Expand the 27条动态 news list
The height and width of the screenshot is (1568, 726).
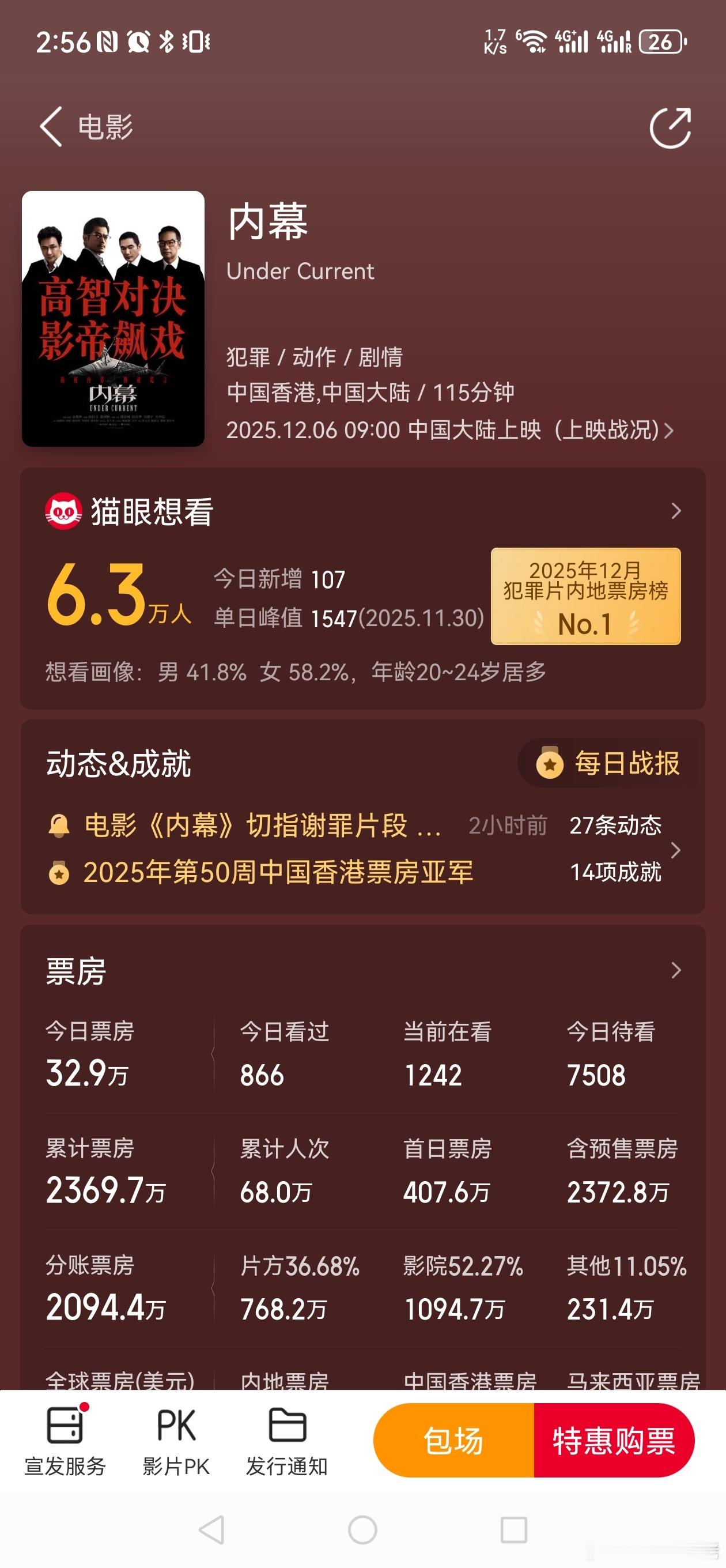click(x=615, y=825)
